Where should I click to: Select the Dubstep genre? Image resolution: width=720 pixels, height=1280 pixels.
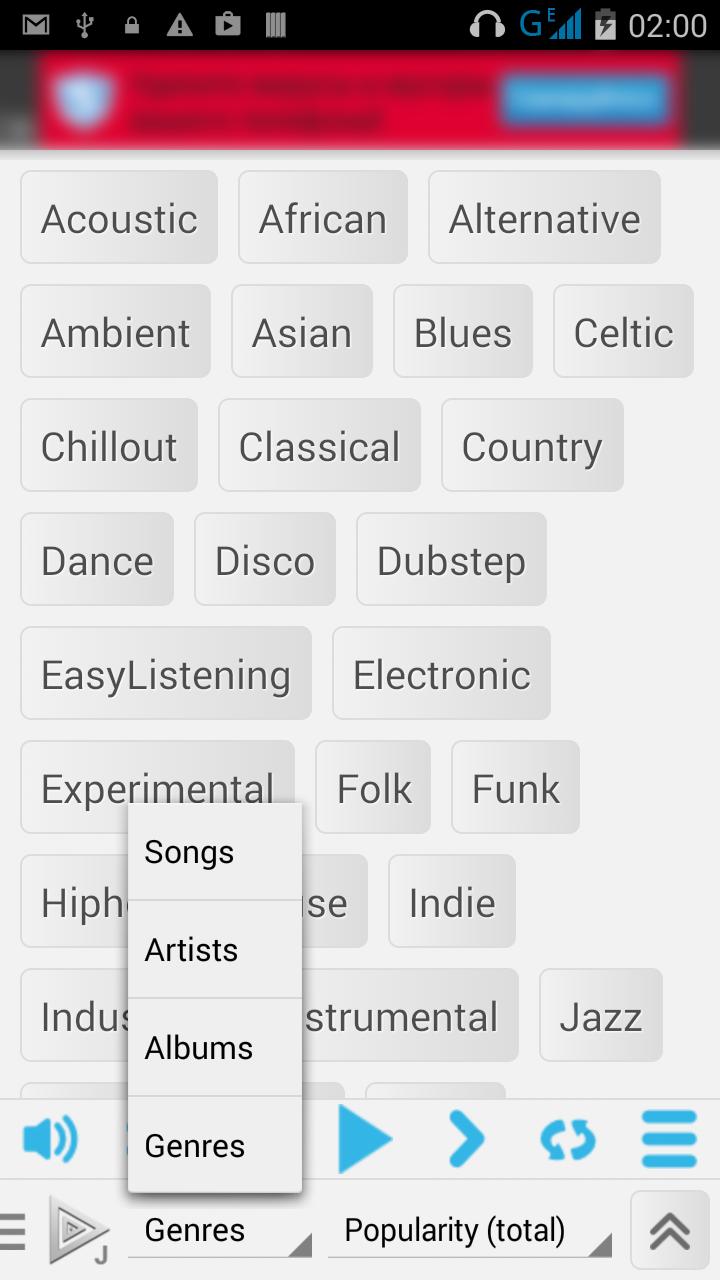451,560
